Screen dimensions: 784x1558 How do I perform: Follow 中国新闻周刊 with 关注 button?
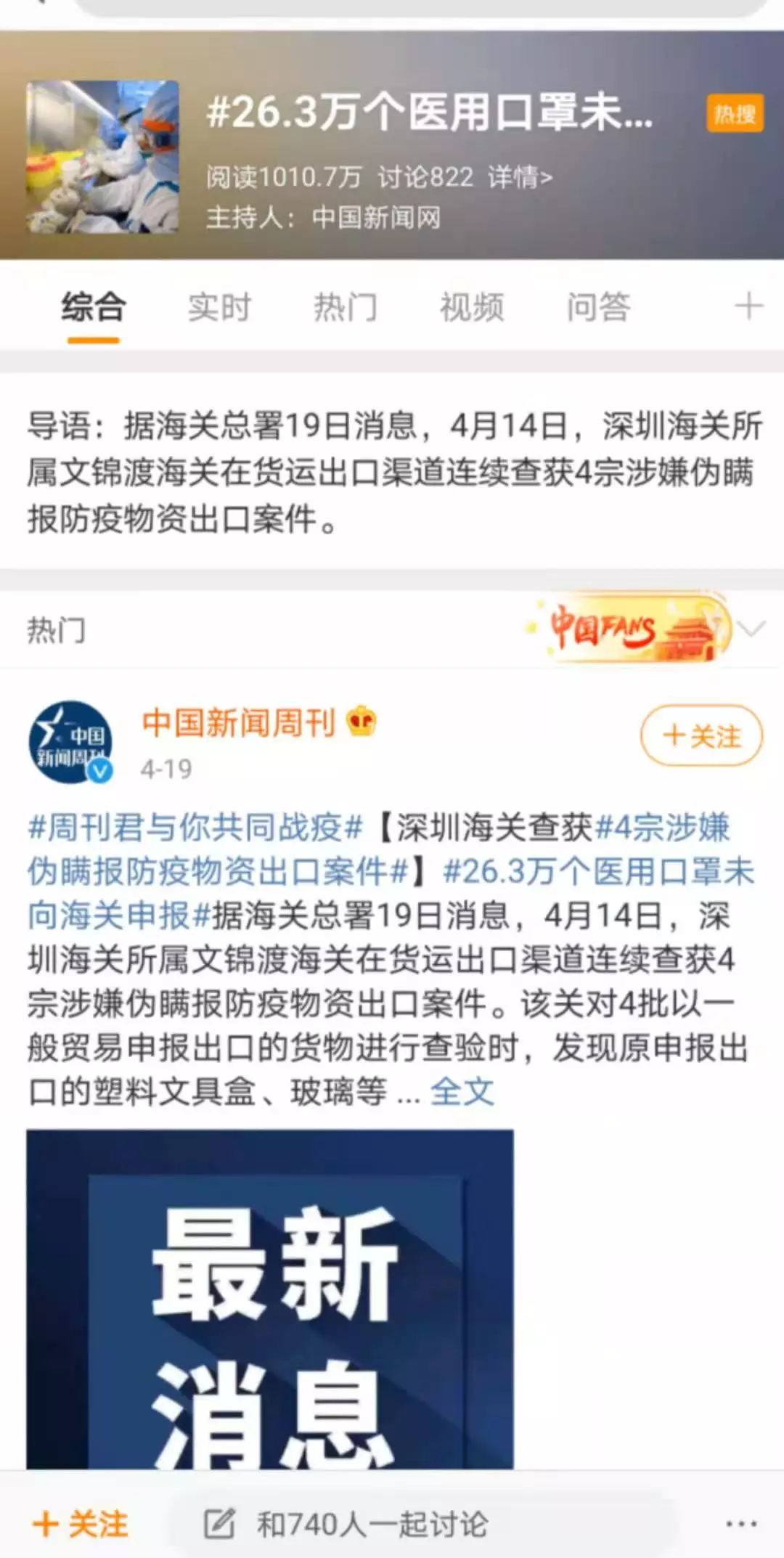(x=701, y=736)
